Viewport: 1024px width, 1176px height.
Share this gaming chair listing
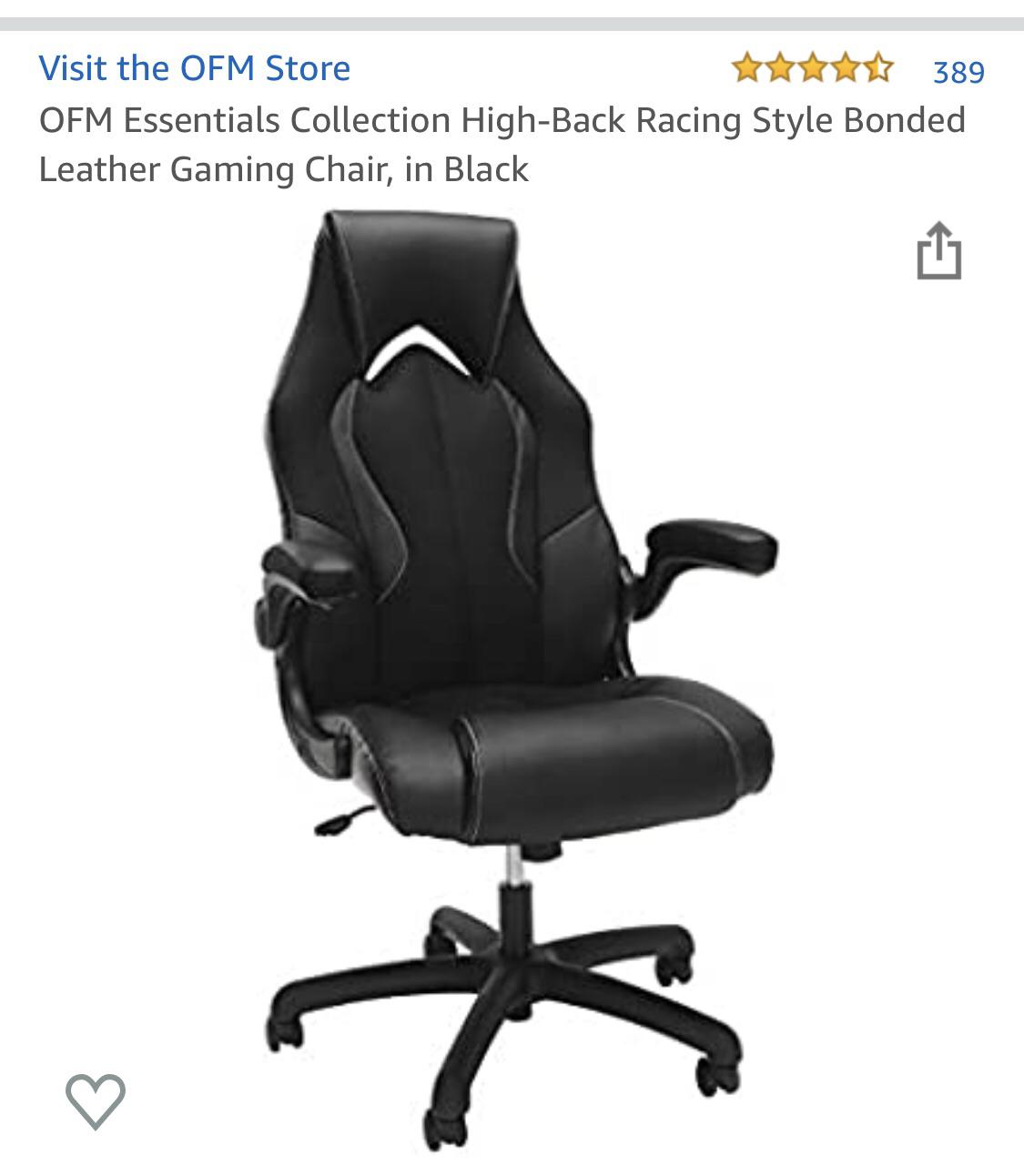tap(938, 250)
